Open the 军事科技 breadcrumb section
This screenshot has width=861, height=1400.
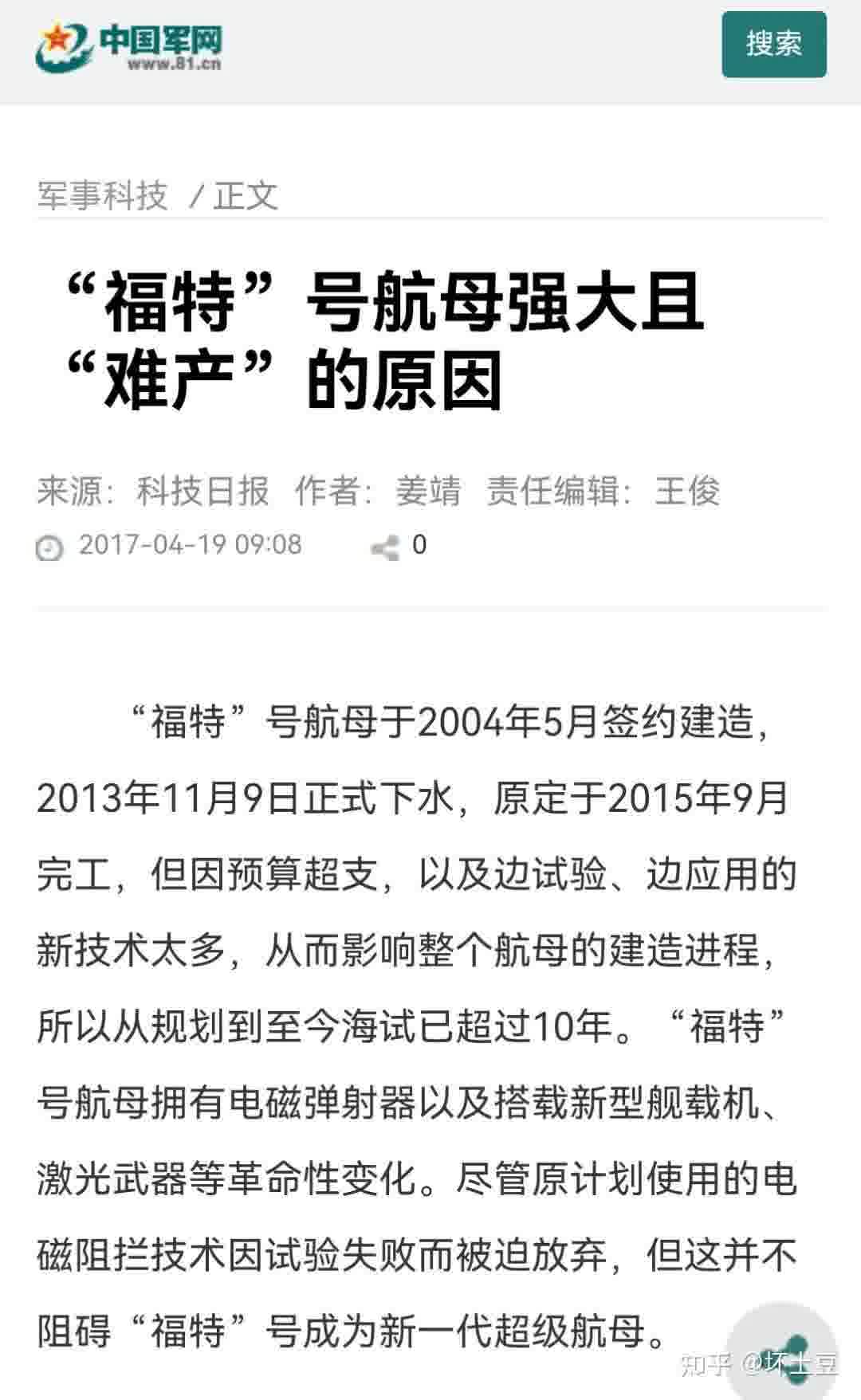click(102, 195)
